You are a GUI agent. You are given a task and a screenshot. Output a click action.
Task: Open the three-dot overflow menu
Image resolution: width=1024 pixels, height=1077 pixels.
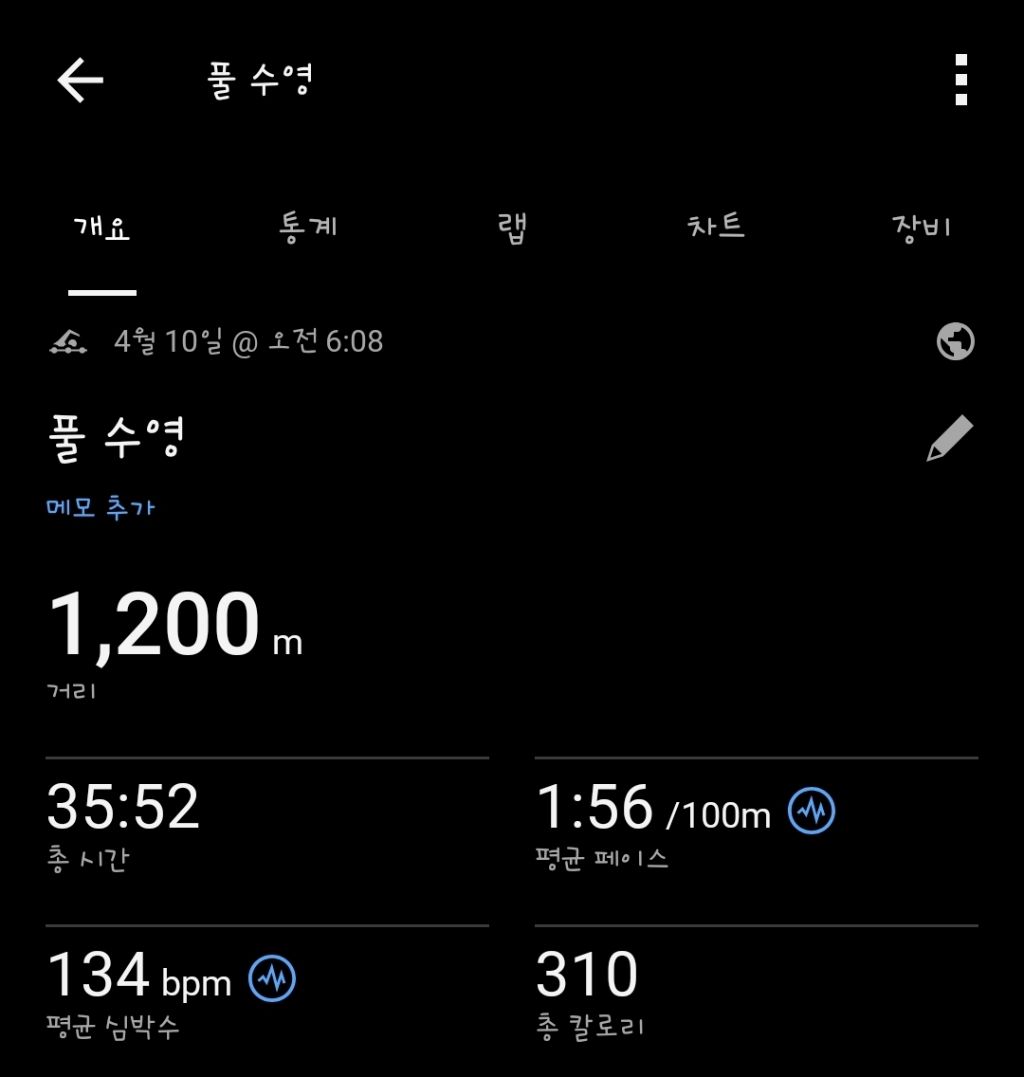pyautogui.click(x=960, y=80)
